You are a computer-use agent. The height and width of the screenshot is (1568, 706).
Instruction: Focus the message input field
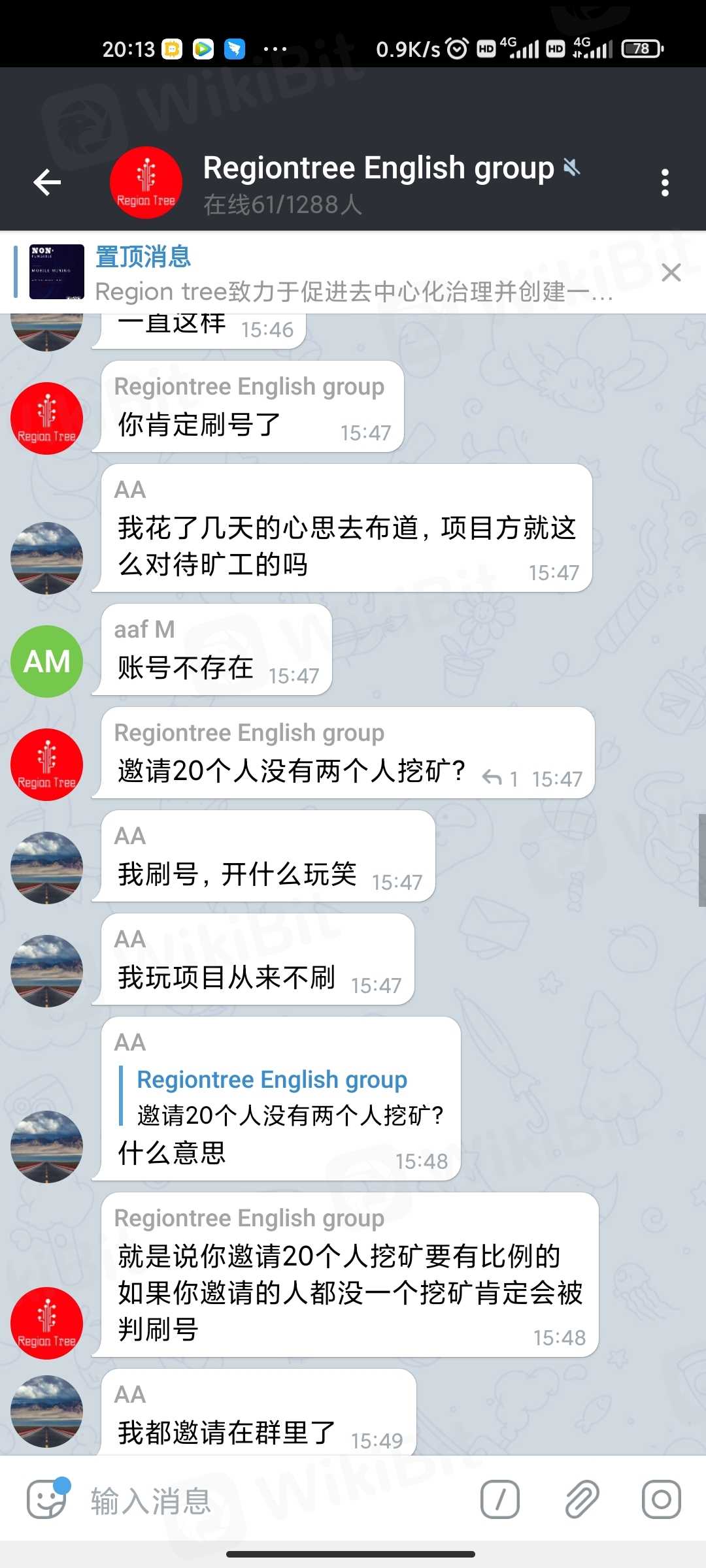point(275,1500)
